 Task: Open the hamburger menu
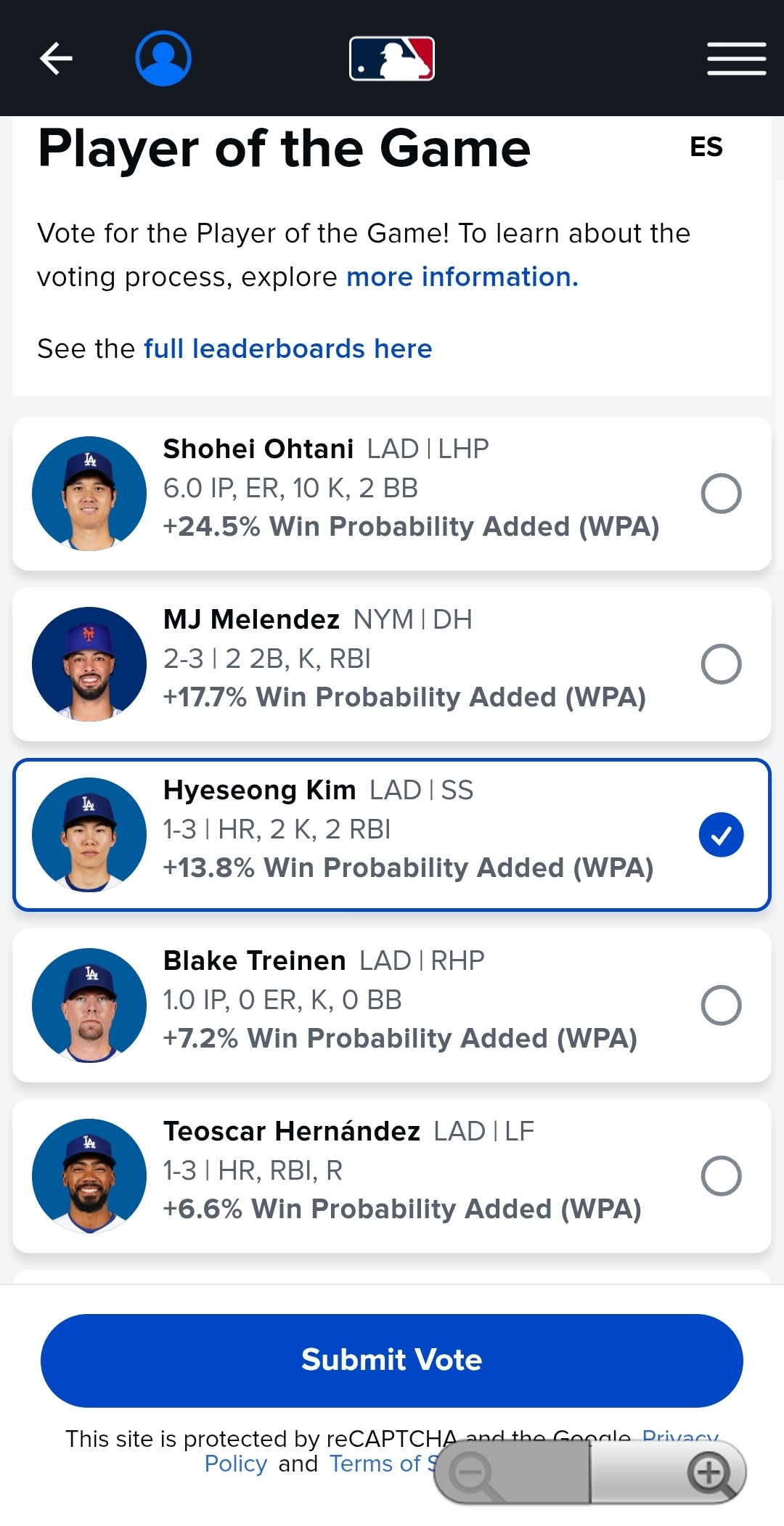tap(737, 59)
